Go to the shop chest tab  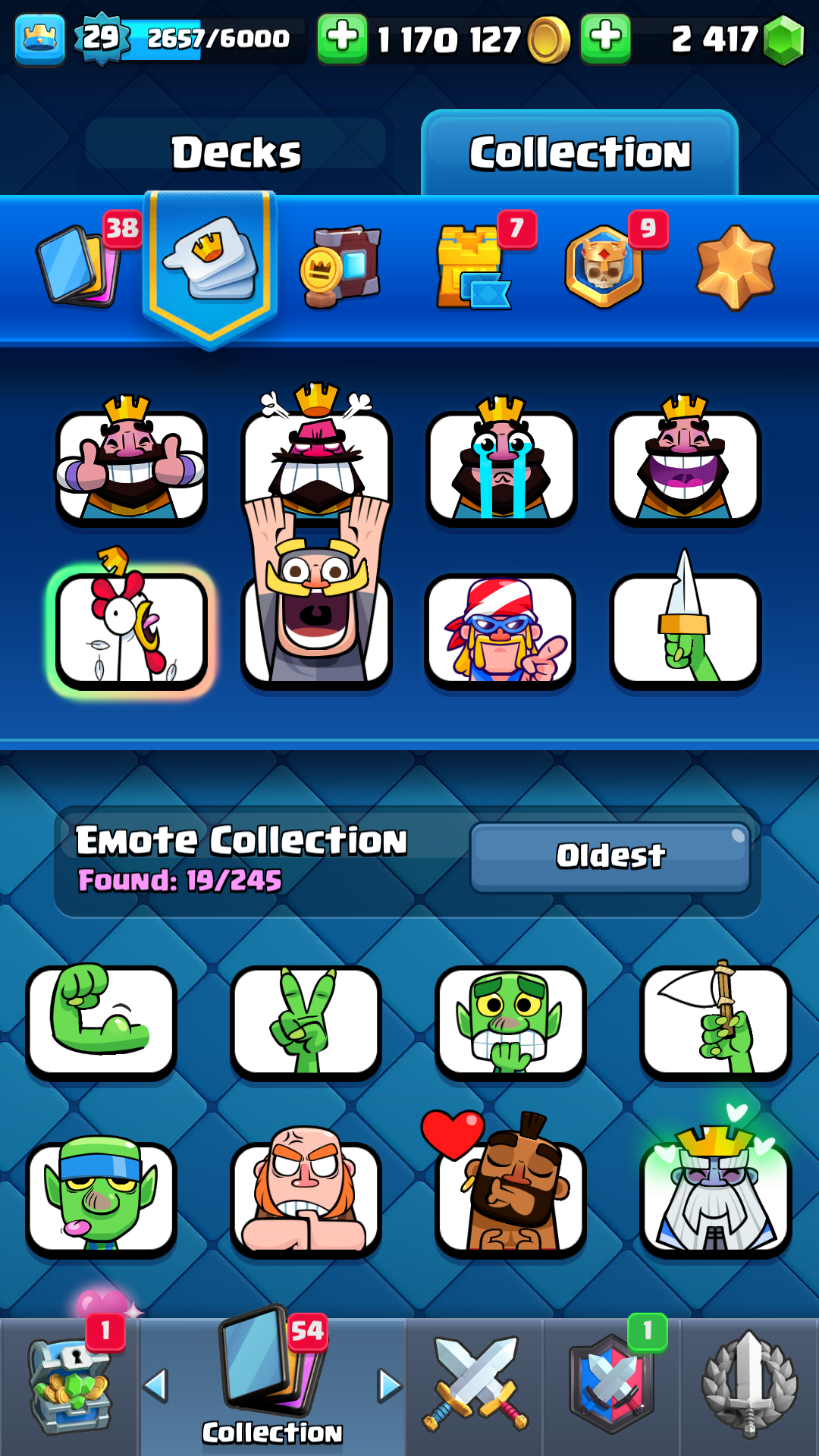[x=70, y=1386]
